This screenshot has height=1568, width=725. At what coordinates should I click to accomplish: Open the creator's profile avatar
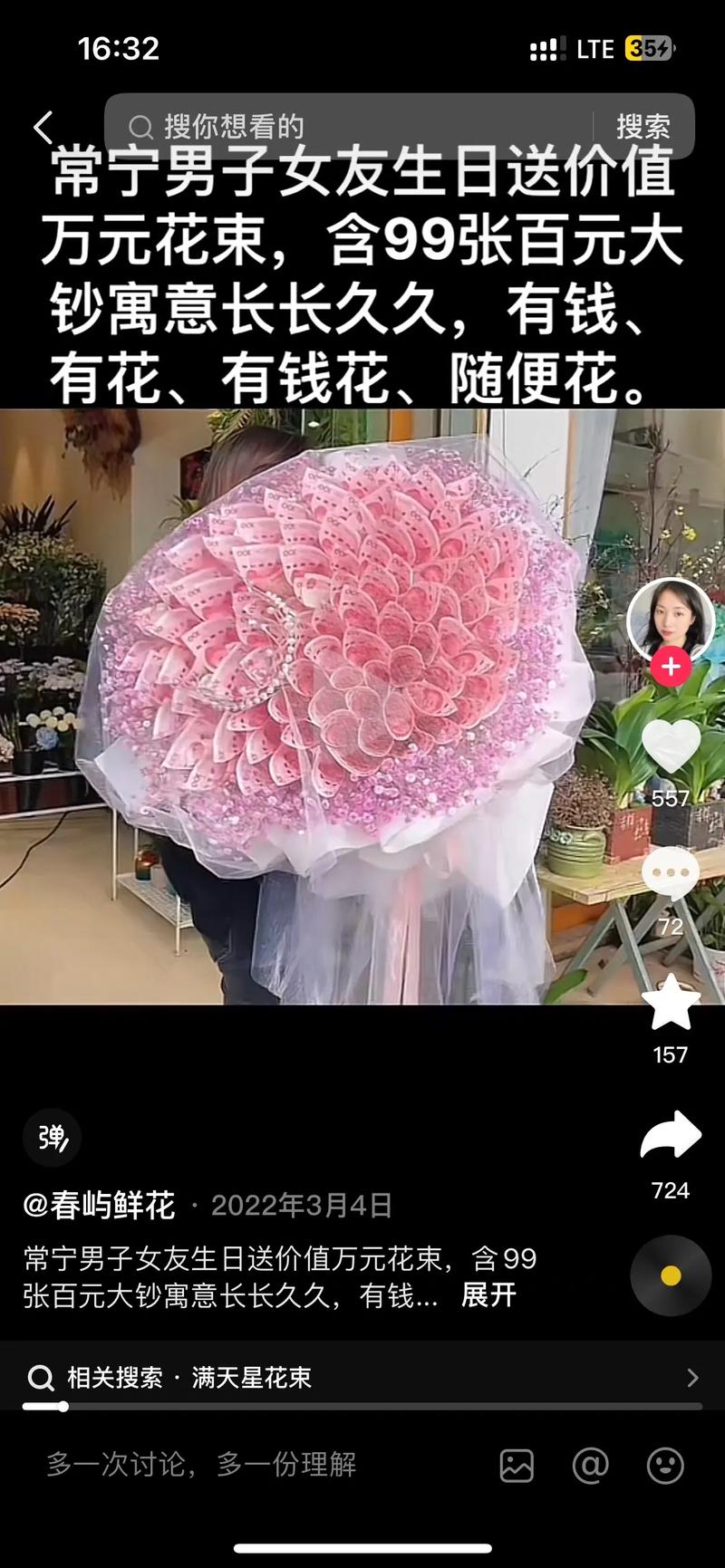[671, 620]
